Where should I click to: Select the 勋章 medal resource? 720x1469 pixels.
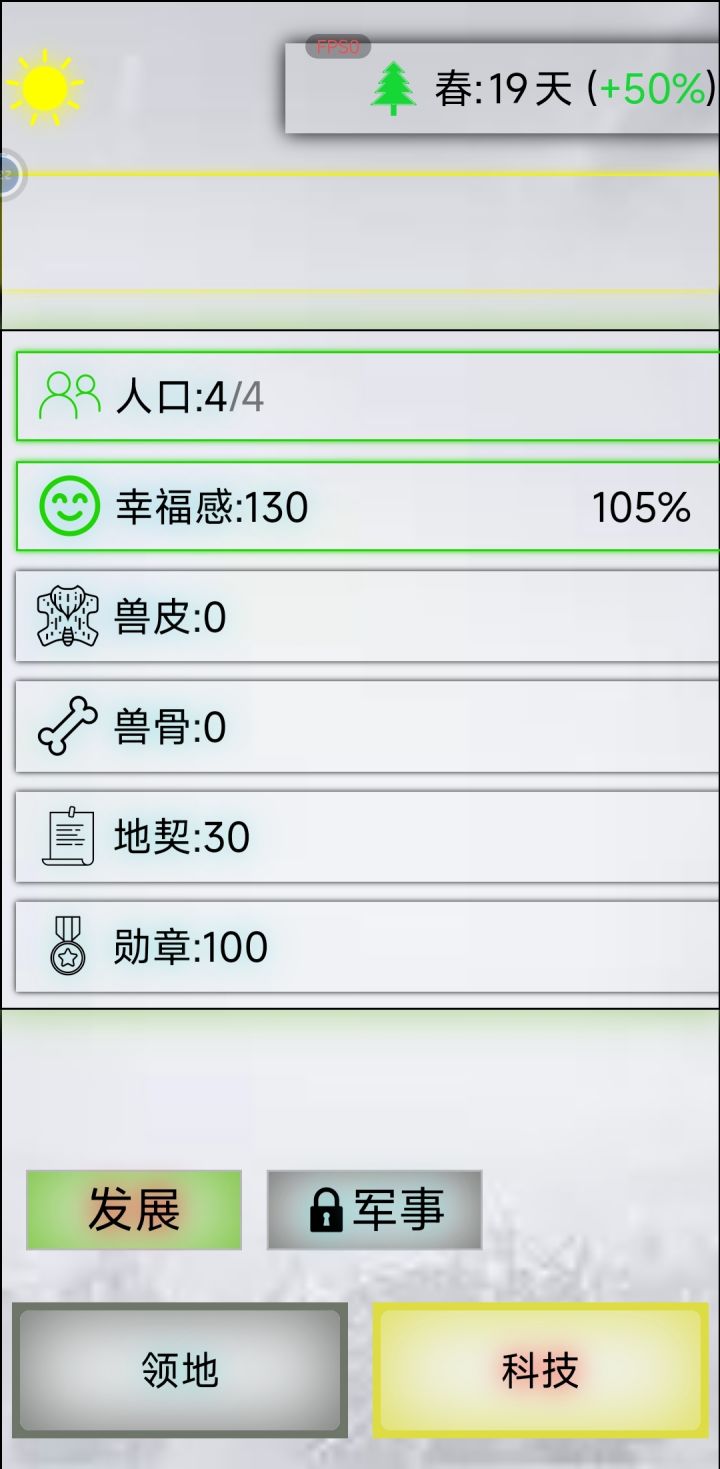(368, 946)
